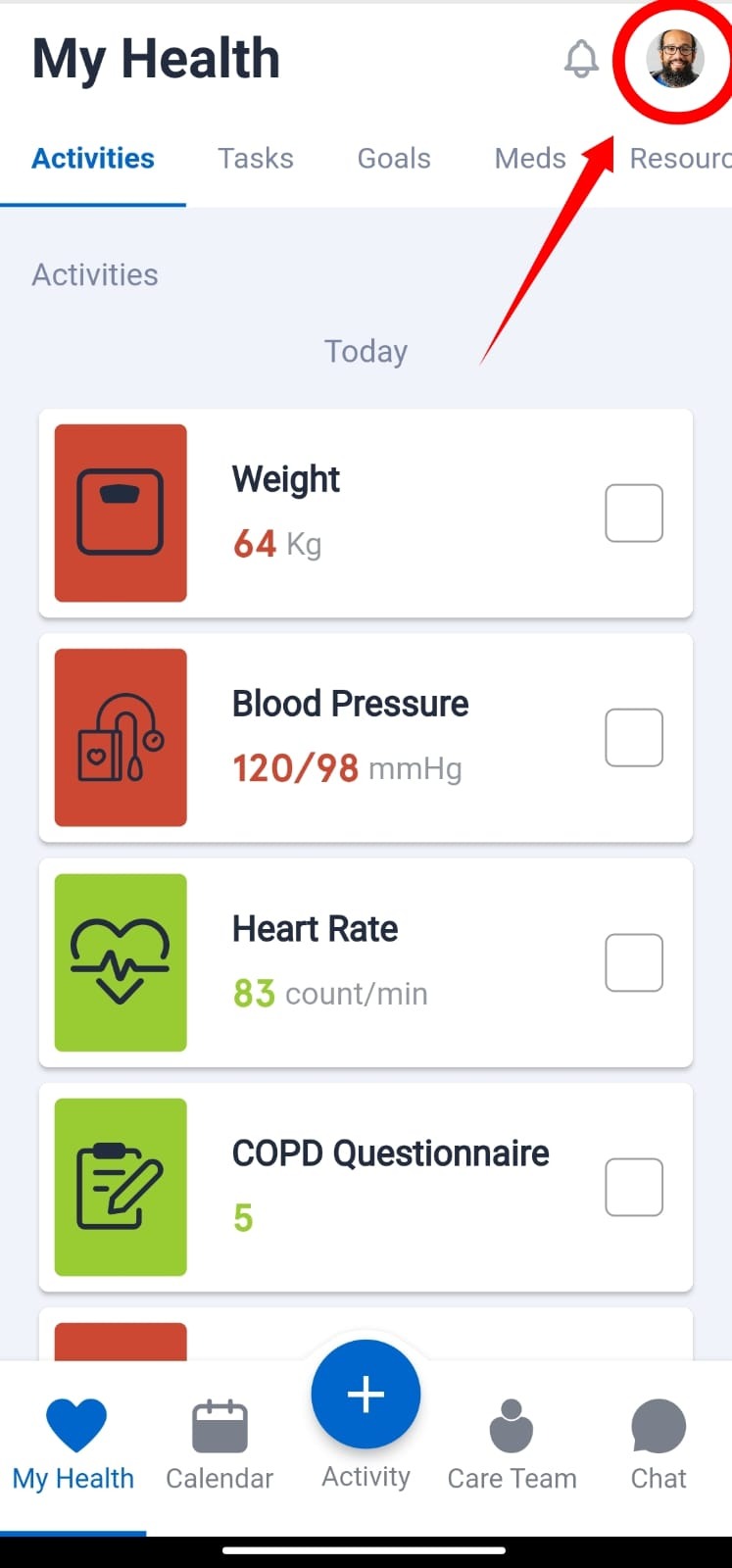Open the profile avatar

[675, 59]
